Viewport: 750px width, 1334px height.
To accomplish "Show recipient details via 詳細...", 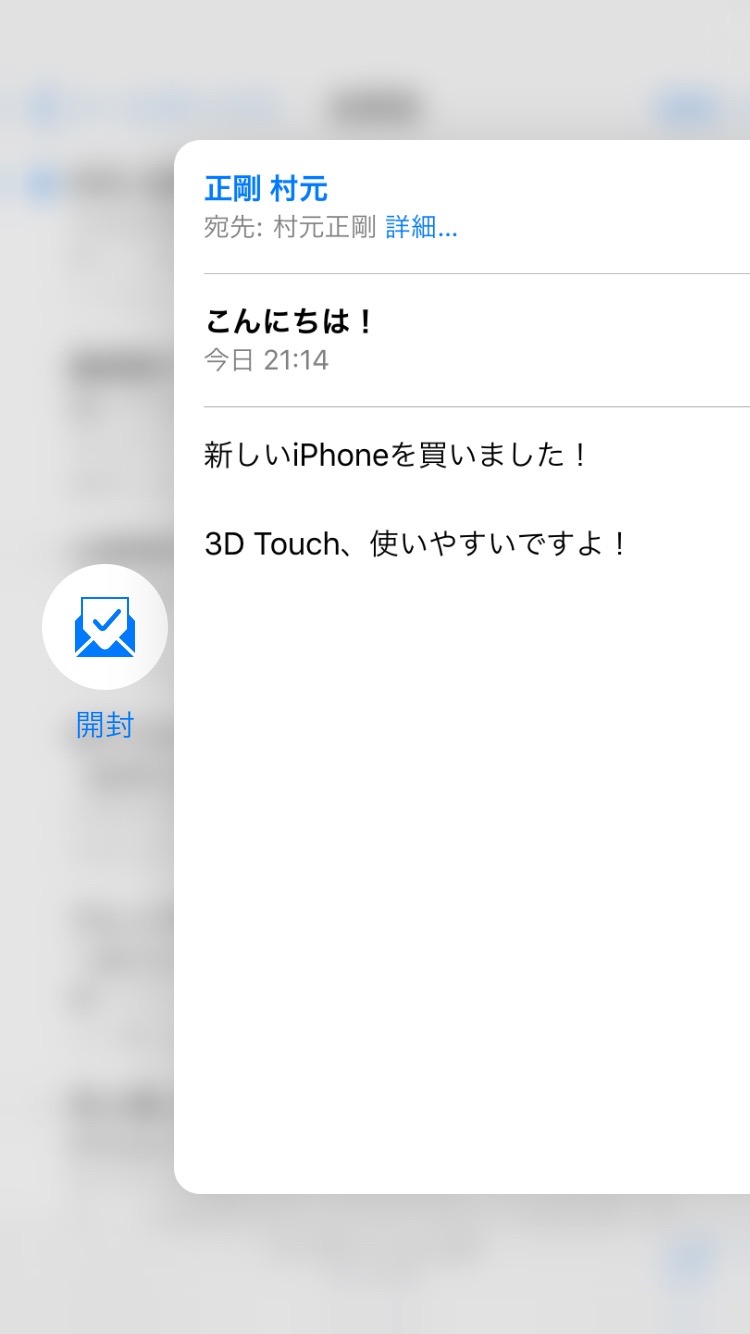I will click(421, 228).
